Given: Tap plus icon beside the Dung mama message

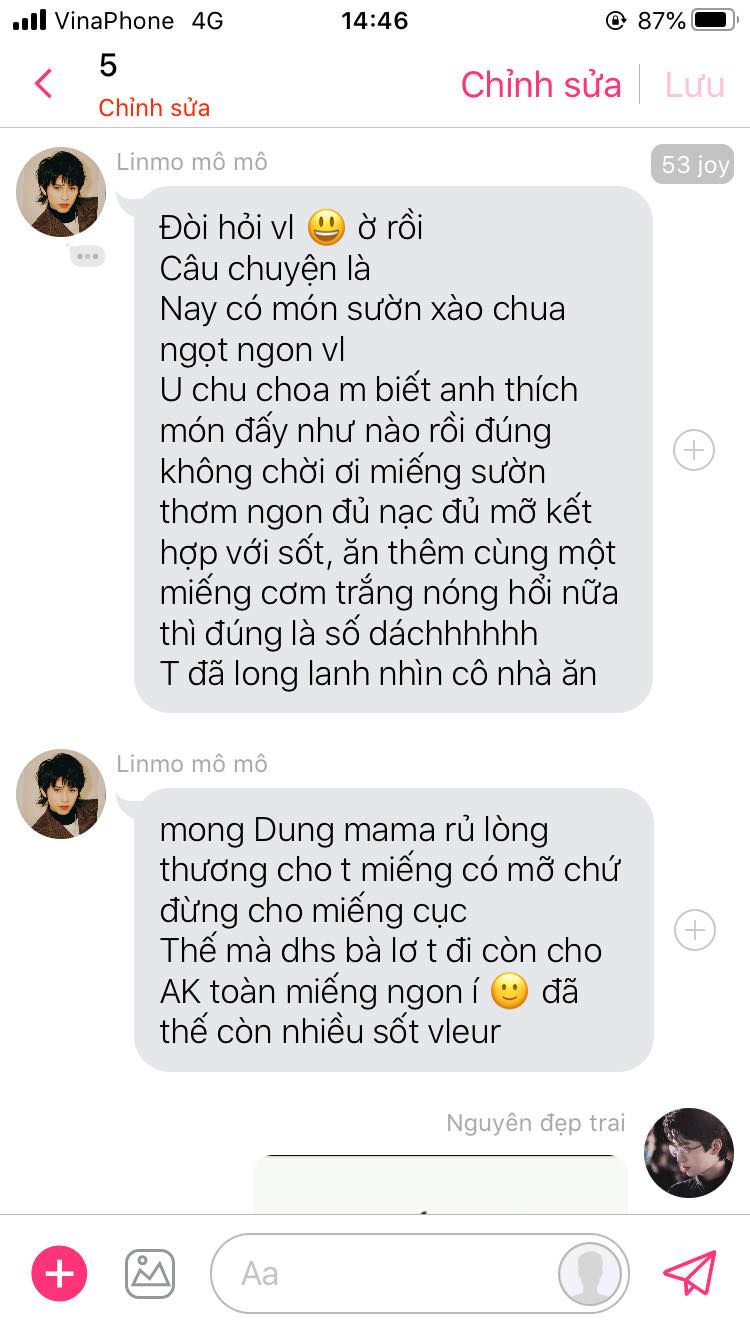Looking at the screenshot, I should (x=694, y=930).
